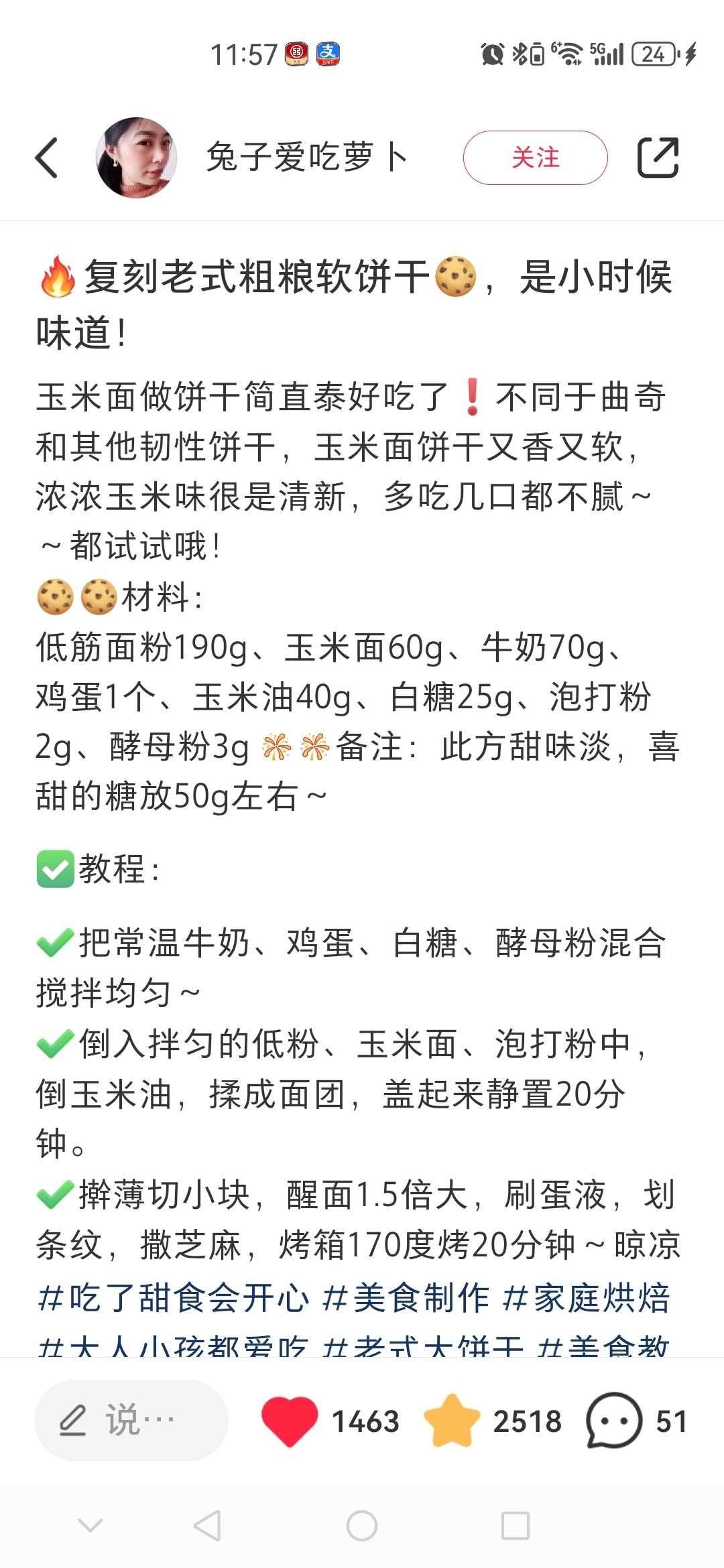
Task: Go back using the top-left arrow
Action: tap(47, 158)
